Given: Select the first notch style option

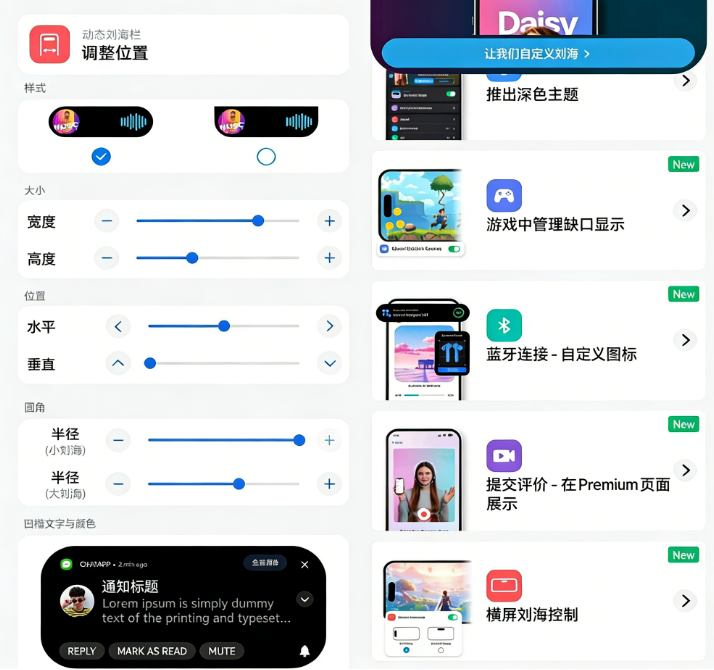Looking at the screenshot, I should pos(101,156).
